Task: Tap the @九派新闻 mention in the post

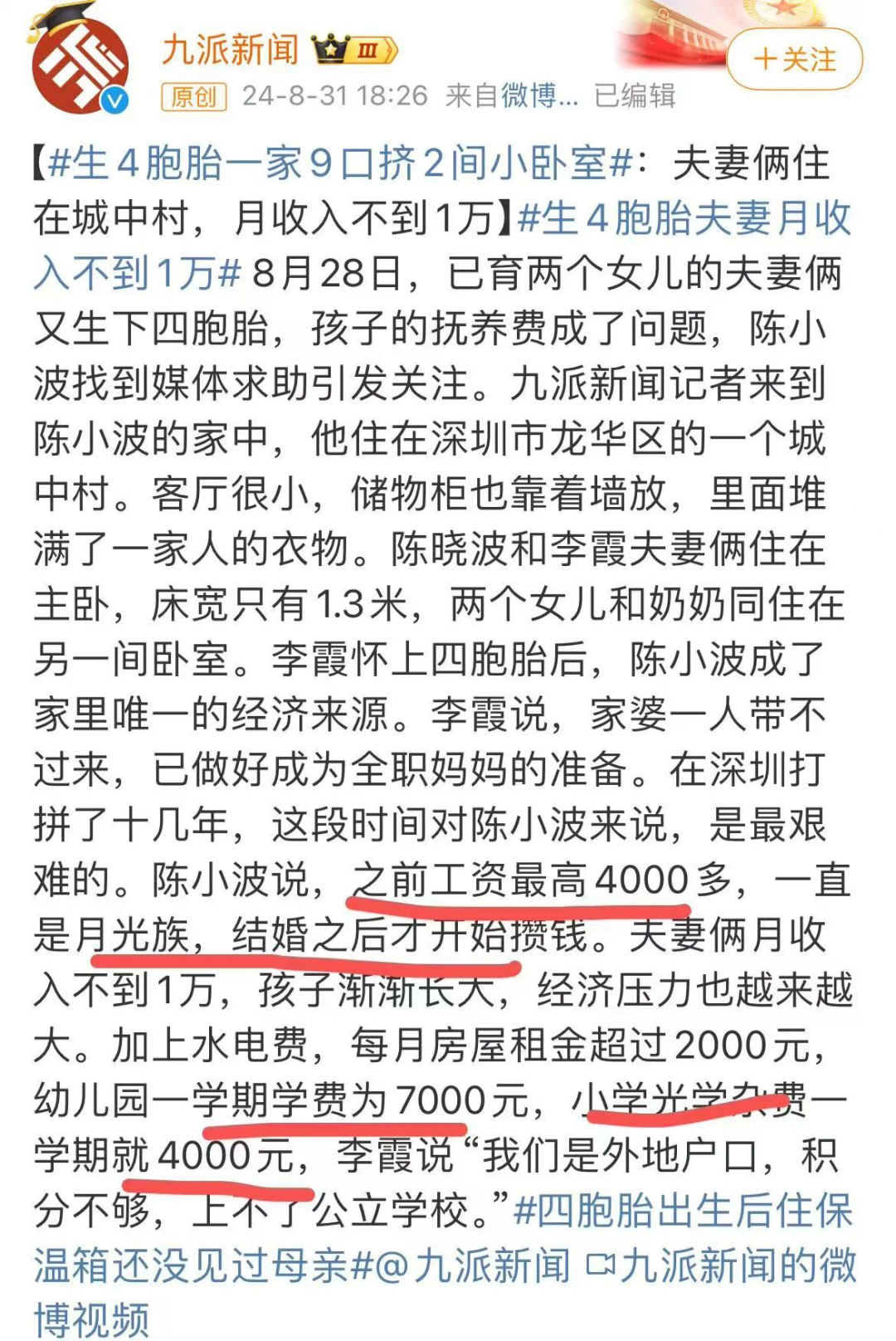Action: click(471, 1267)
